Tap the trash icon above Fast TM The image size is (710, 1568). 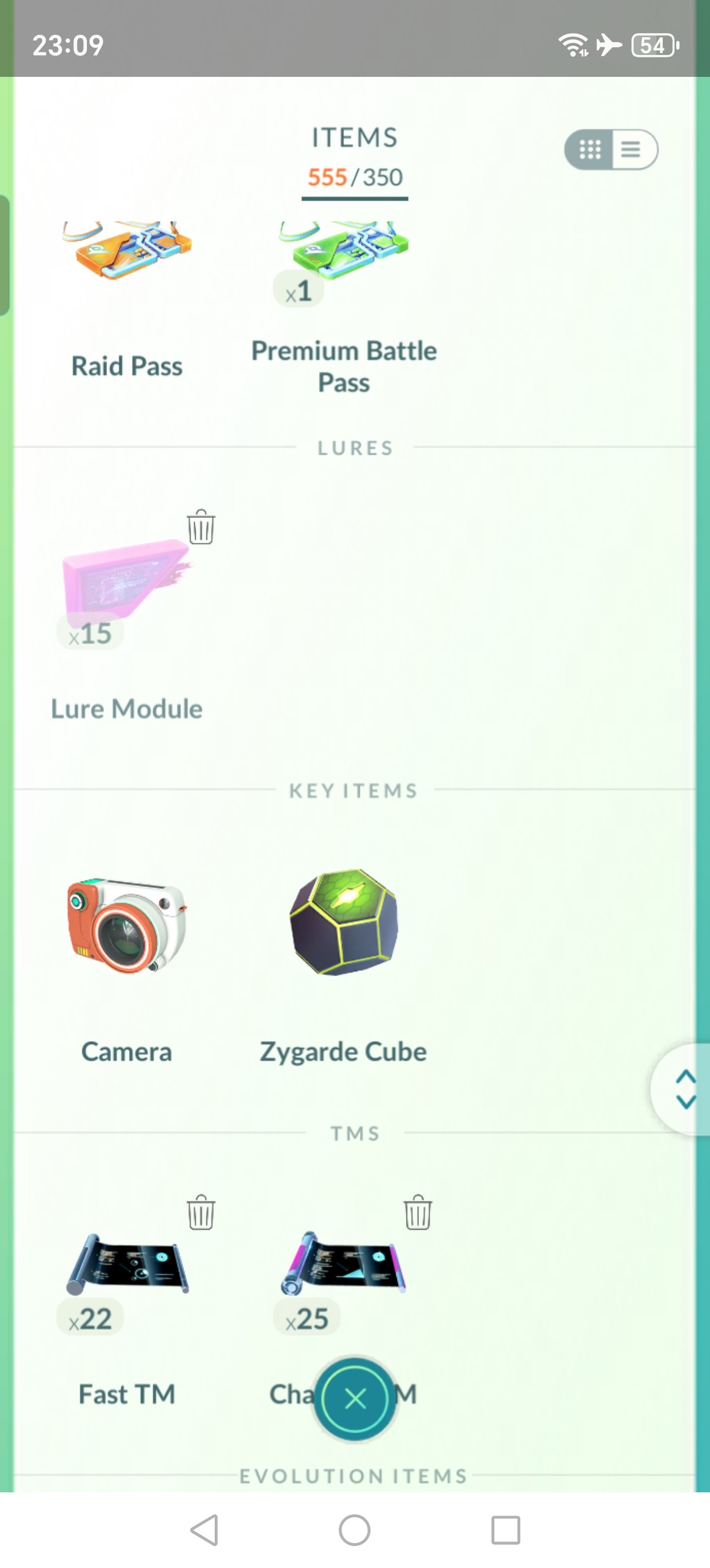[x=201, y=1212]
